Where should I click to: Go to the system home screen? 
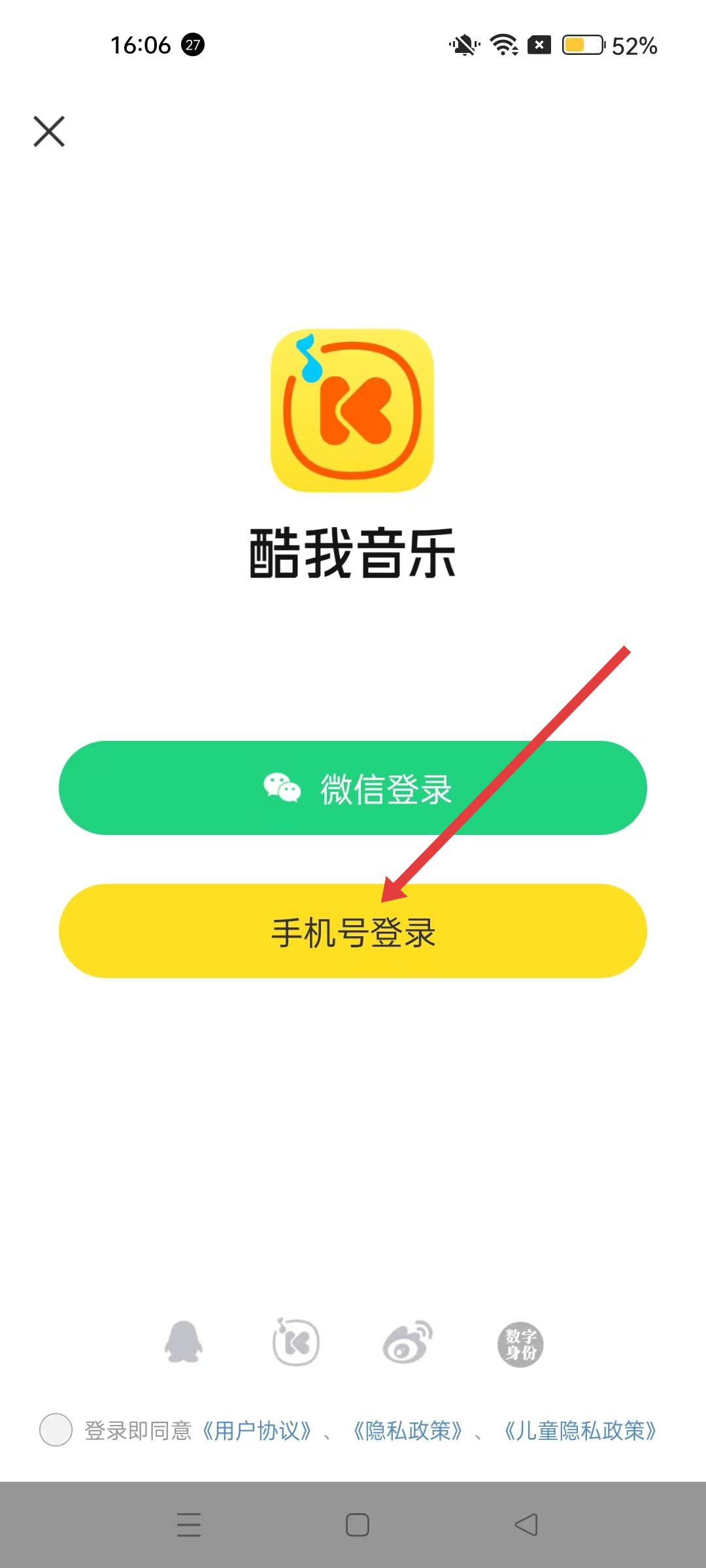[x=357, y=1525]
